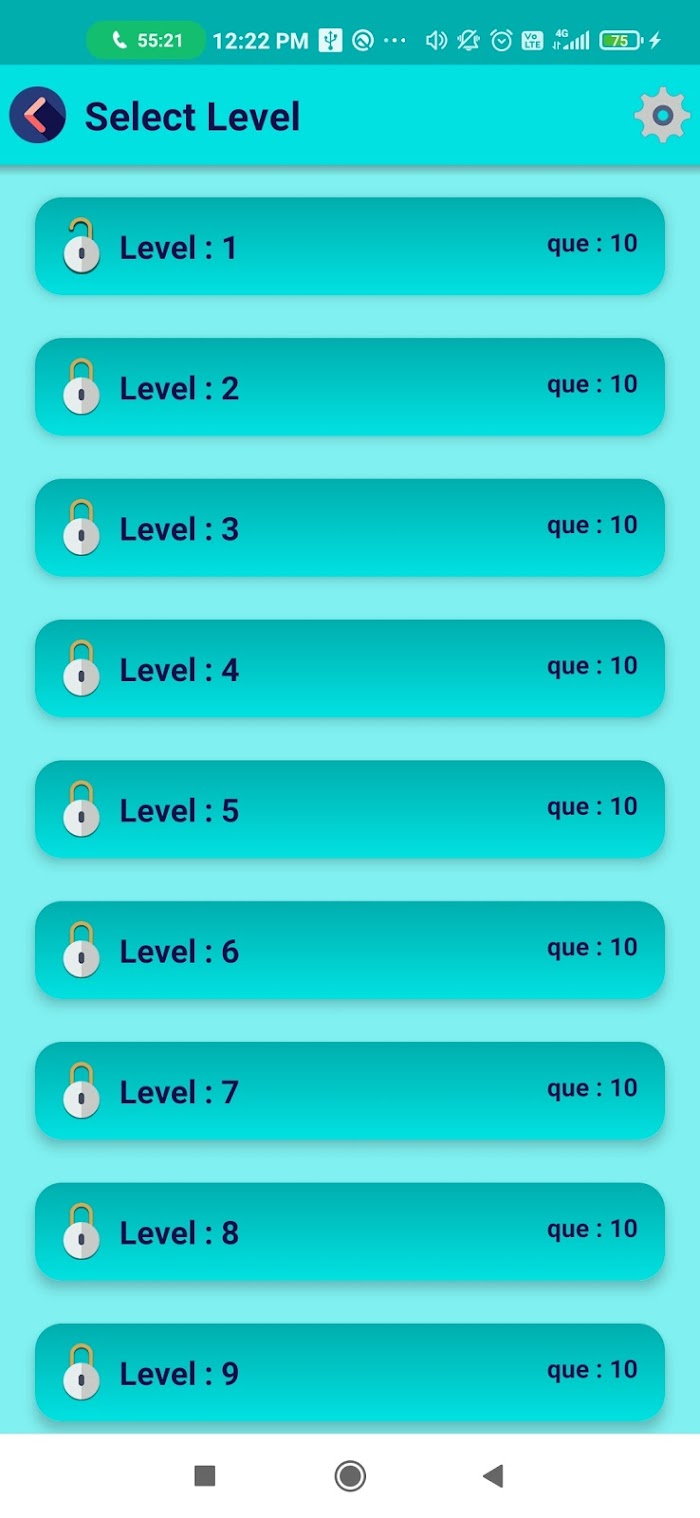The height and width of the screenshot is (1518, 700).
Task: Choose Level : 4
Action: [x=350, y=669]
